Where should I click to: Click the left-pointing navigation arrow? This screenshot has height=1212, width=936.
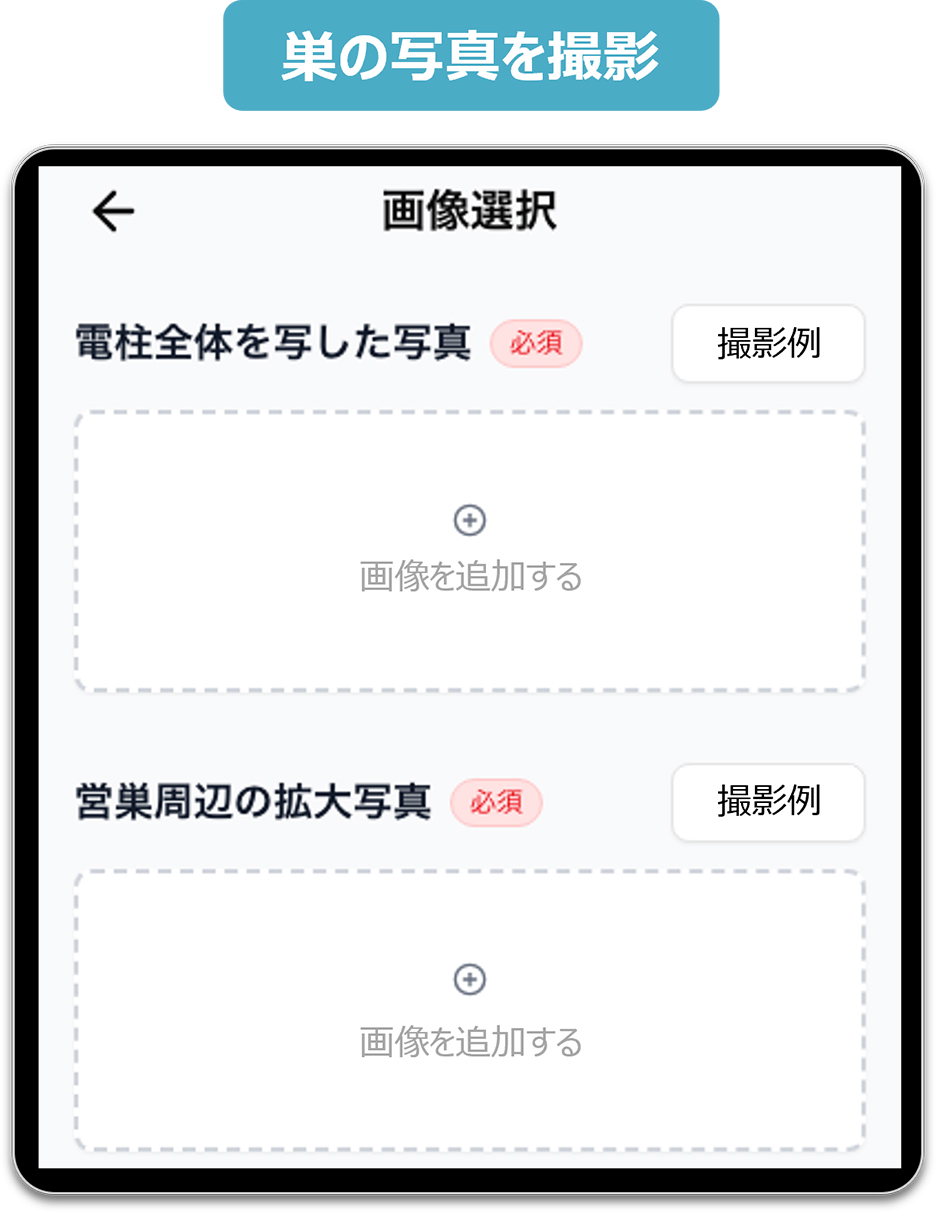112,210
